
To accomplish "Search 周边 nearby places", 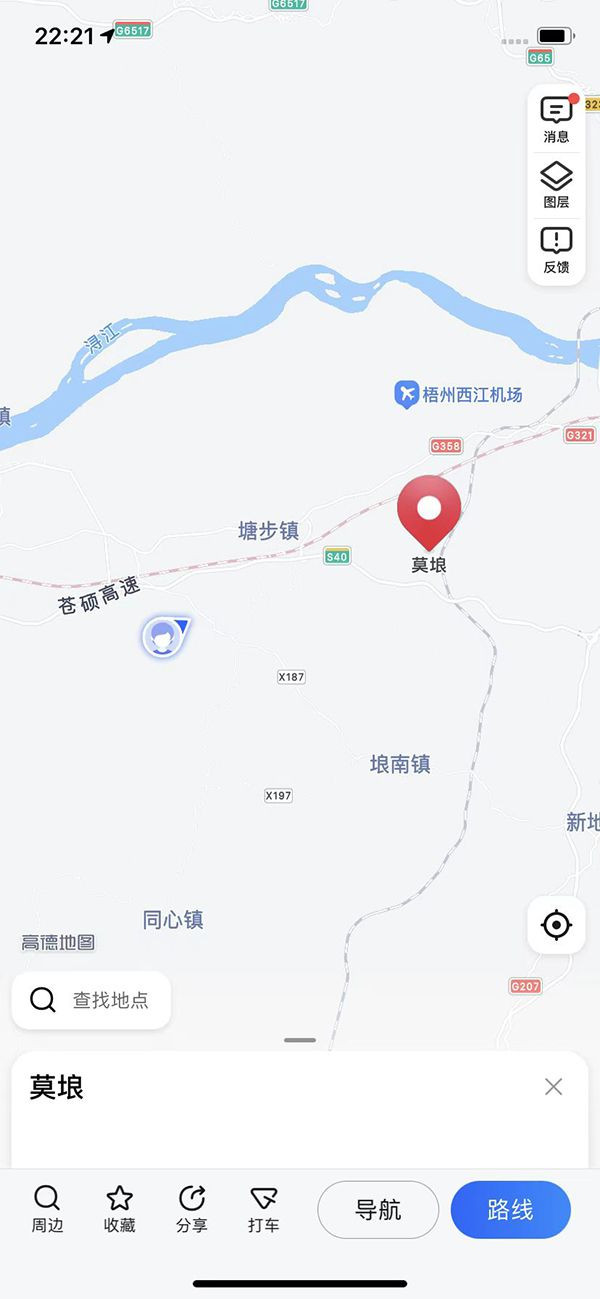I will 47,1209.
